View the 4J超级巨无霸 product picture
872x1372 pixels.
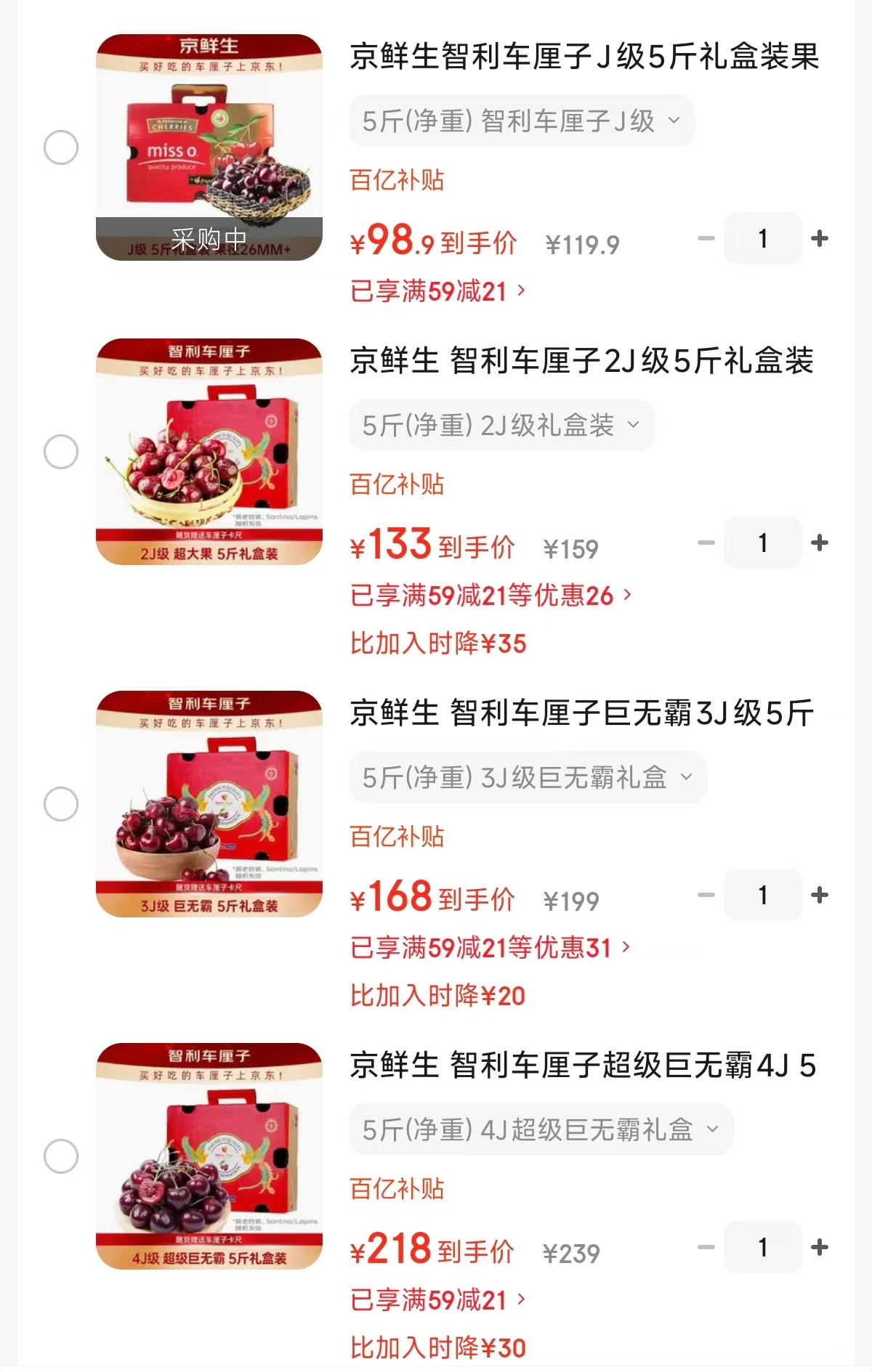tap(209, 1156)
